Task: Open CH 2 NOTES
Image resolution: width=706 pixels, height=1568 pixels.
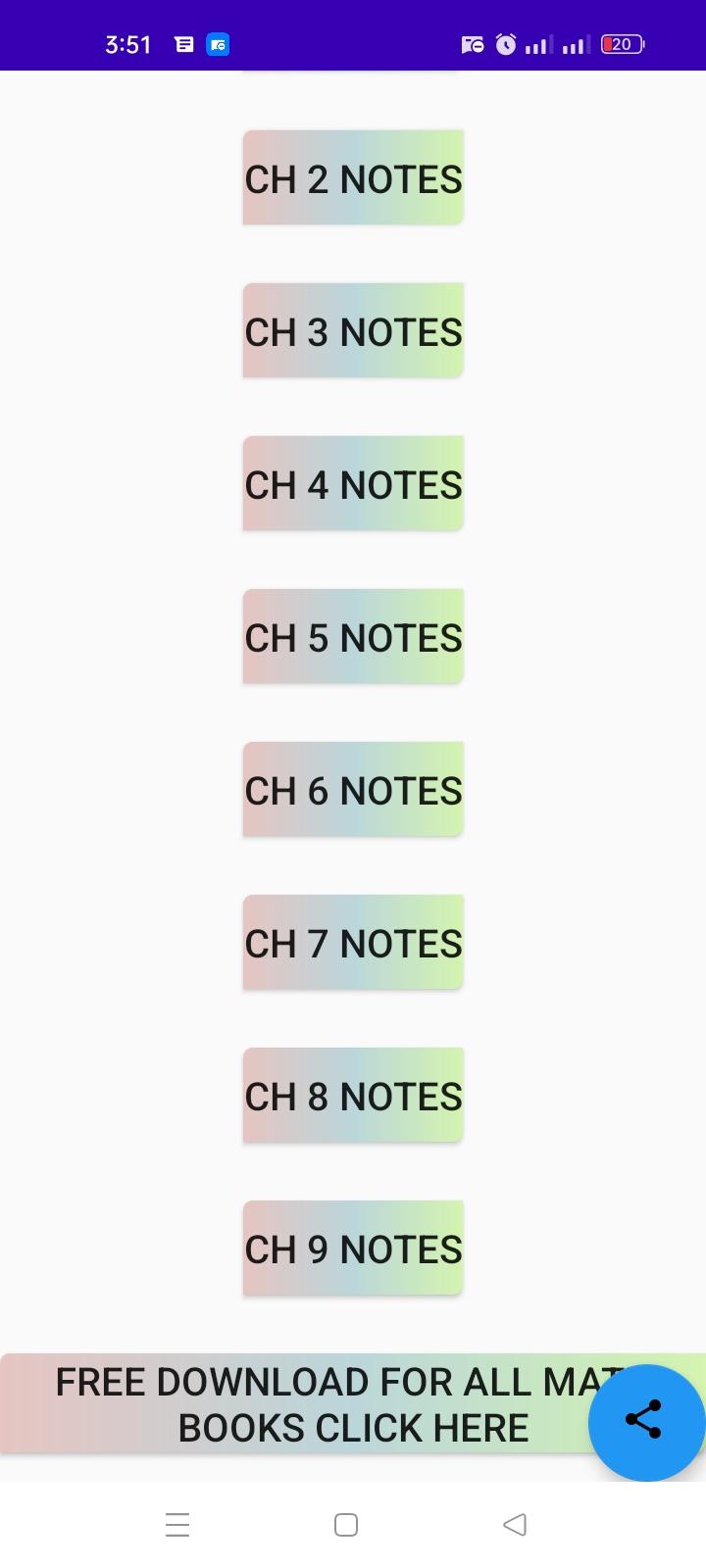Action: pos(353,177)
